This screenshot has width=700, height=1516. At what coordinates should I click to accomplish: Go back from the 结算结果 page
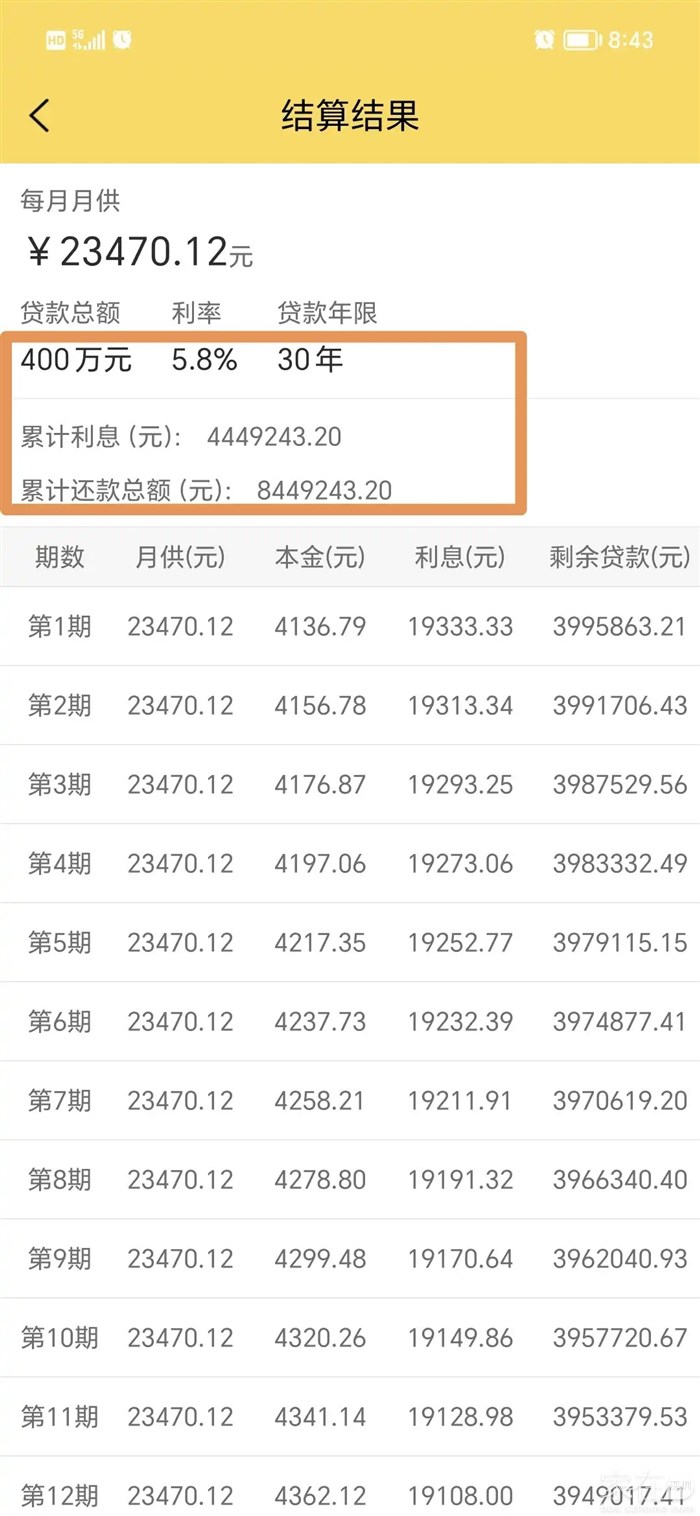[x=39, y=116]
